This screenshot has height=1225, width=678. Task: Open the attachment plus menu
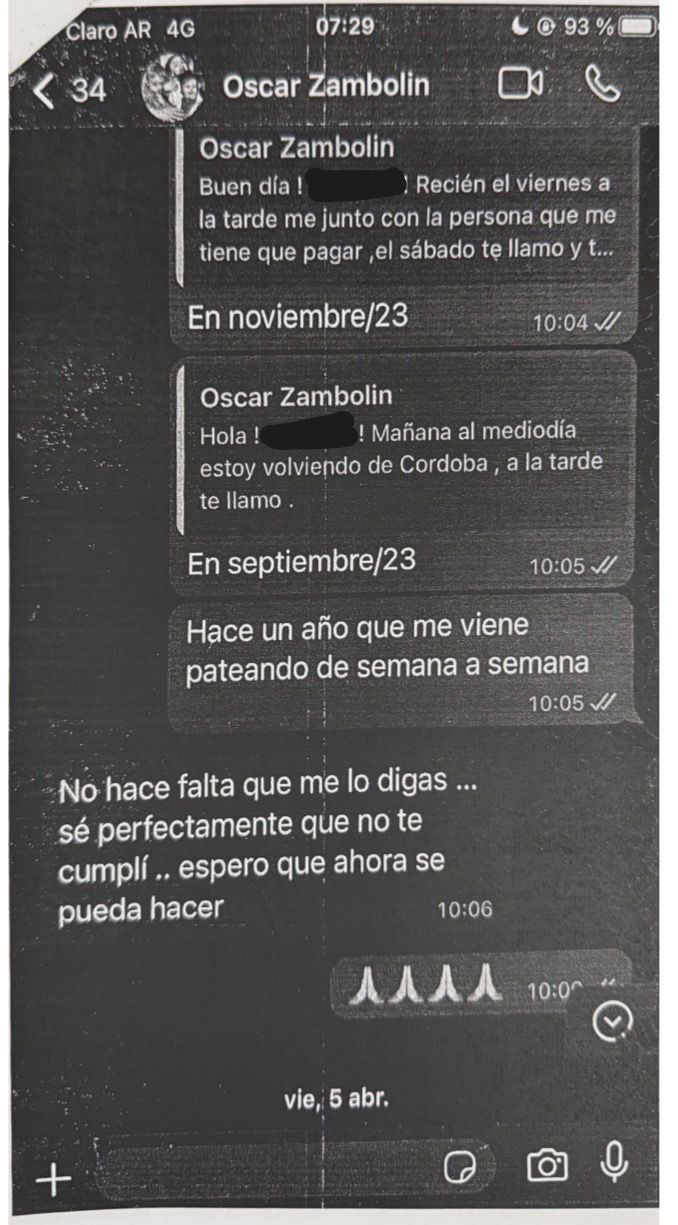coord(54,1180)
